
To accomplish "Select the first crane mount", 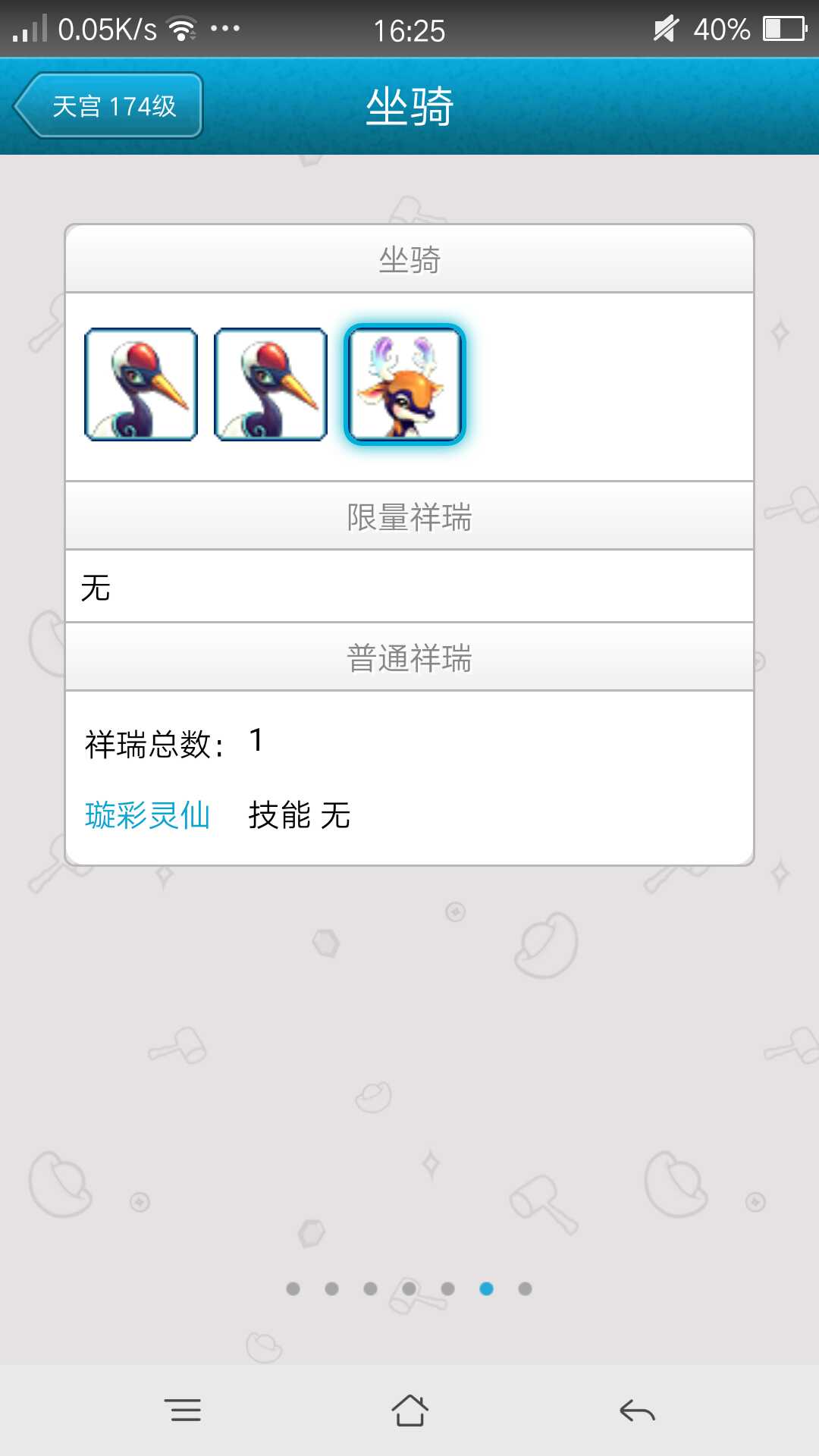I will pos(141,384).
